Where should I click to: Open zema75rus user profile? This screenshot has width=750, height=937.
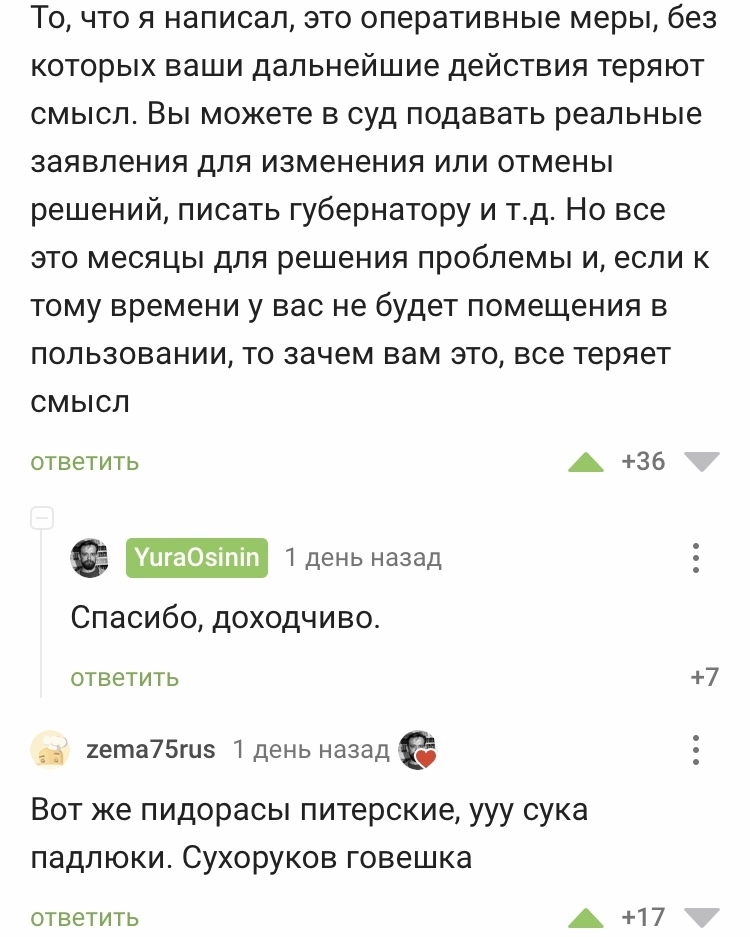pos(151,749)
